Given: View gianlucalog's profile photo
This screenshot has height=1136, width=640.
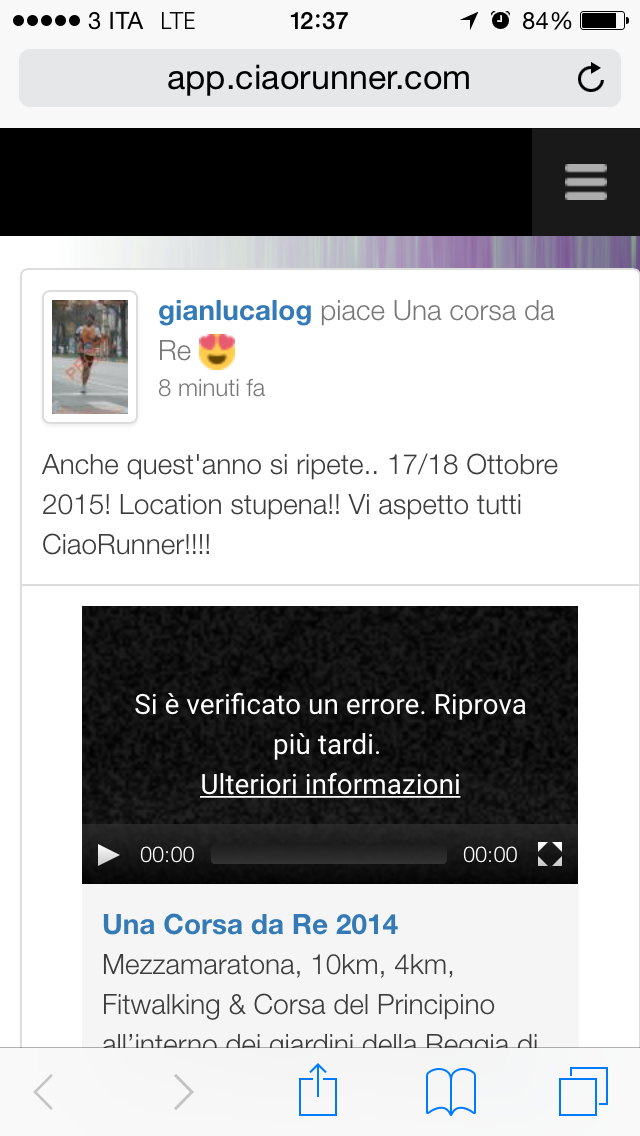Looking at the screenshot, I should pos(90,356).
